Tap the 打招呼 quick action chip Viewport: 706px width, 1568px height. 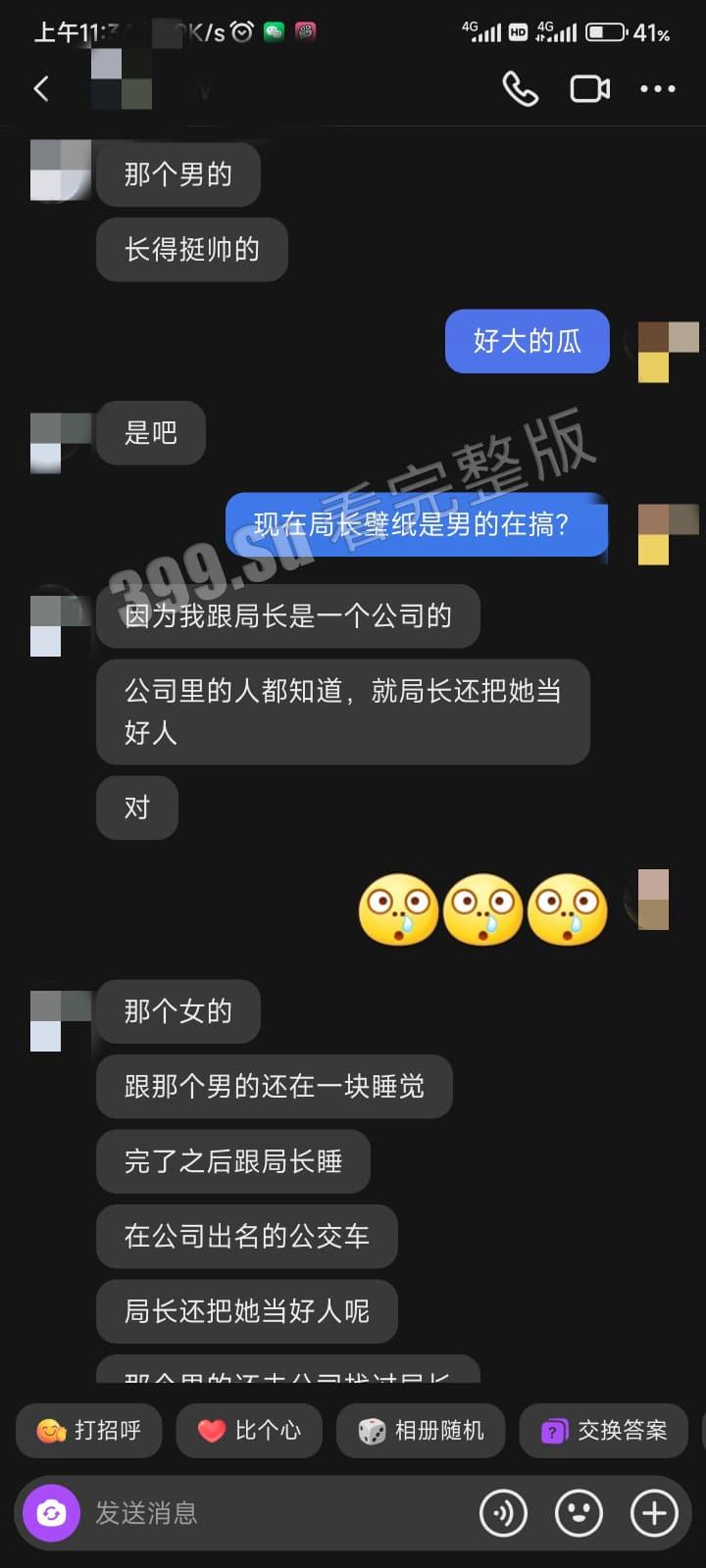(88, 1431)
